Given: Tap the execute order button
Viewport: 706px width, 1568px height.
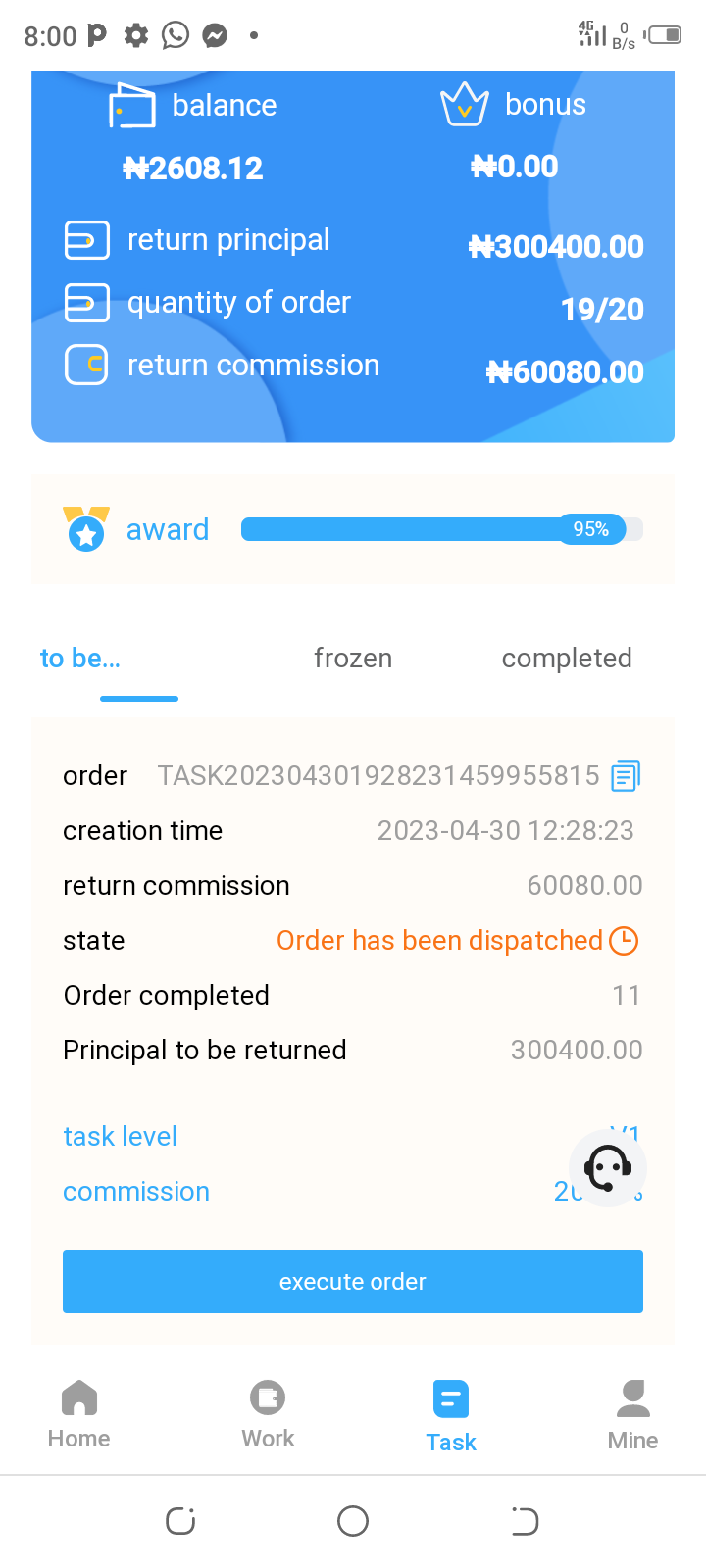Looking at the screenshot, I should [x=353, y=1281].
